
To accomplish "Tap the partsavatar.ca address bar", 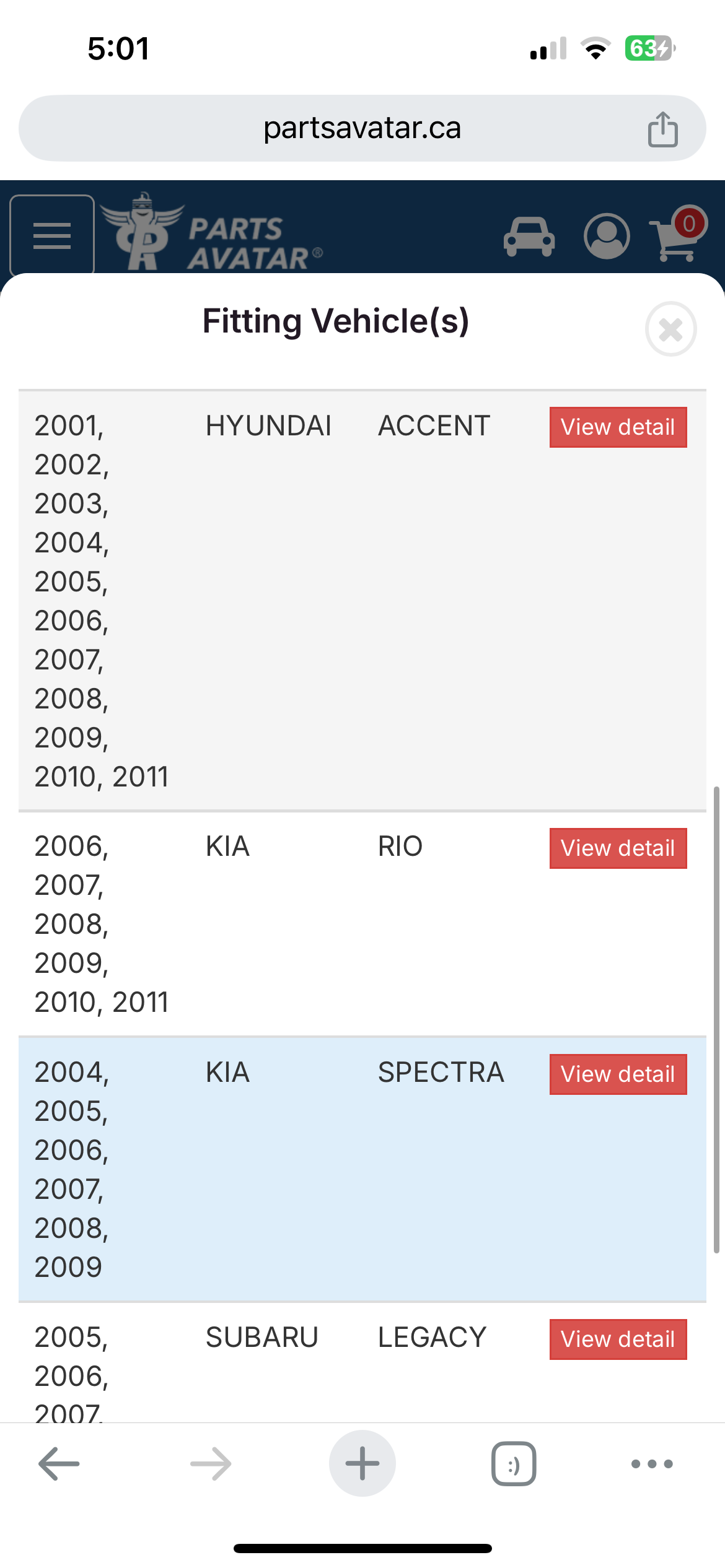I will (x=362, y=128).
